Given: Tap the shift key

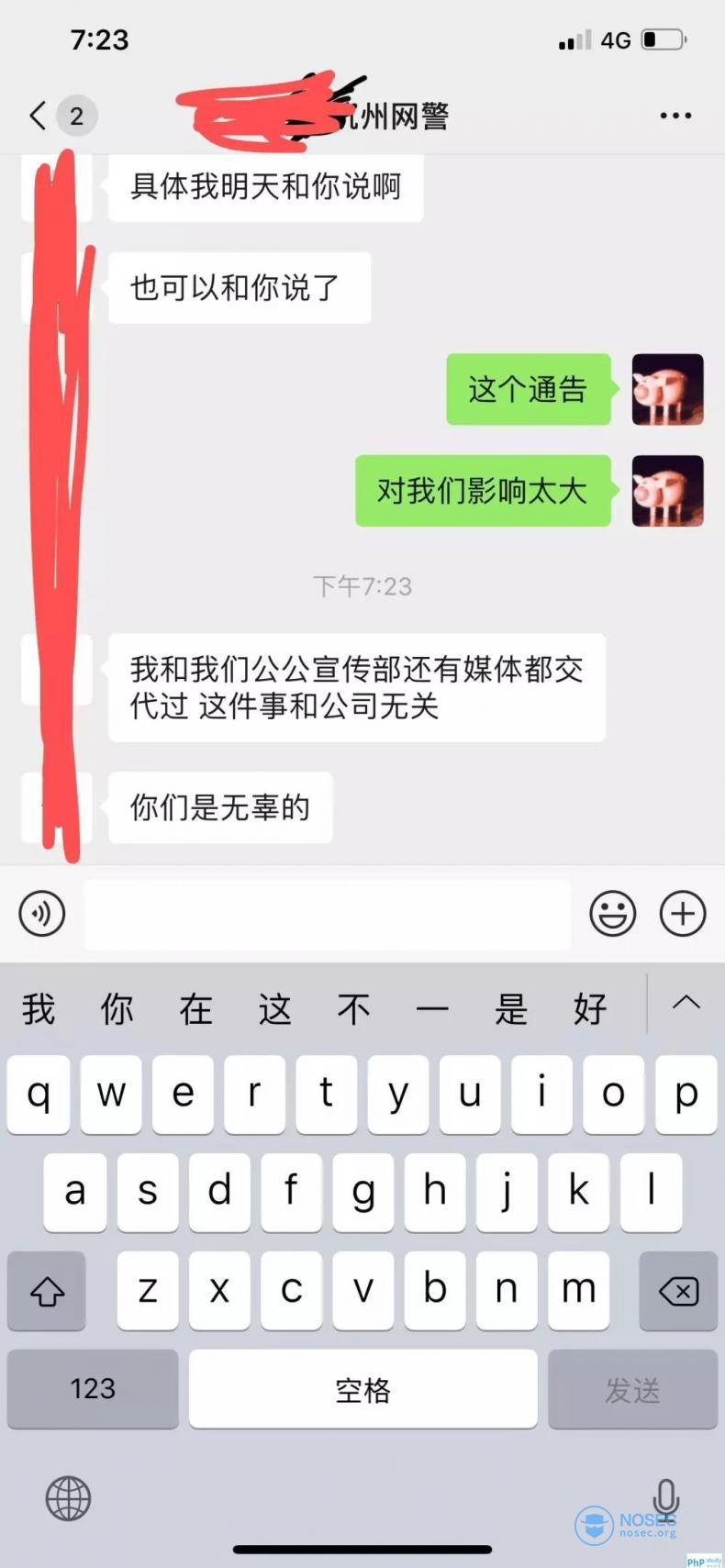Looking at the screenshot, I should 47,1291.
